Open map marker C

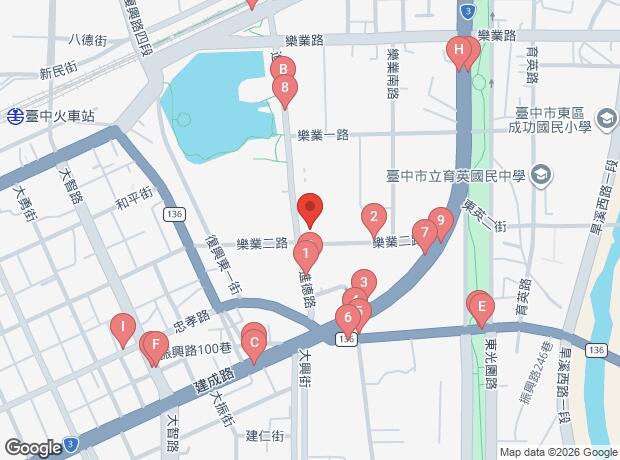click(x=254, y=345)
